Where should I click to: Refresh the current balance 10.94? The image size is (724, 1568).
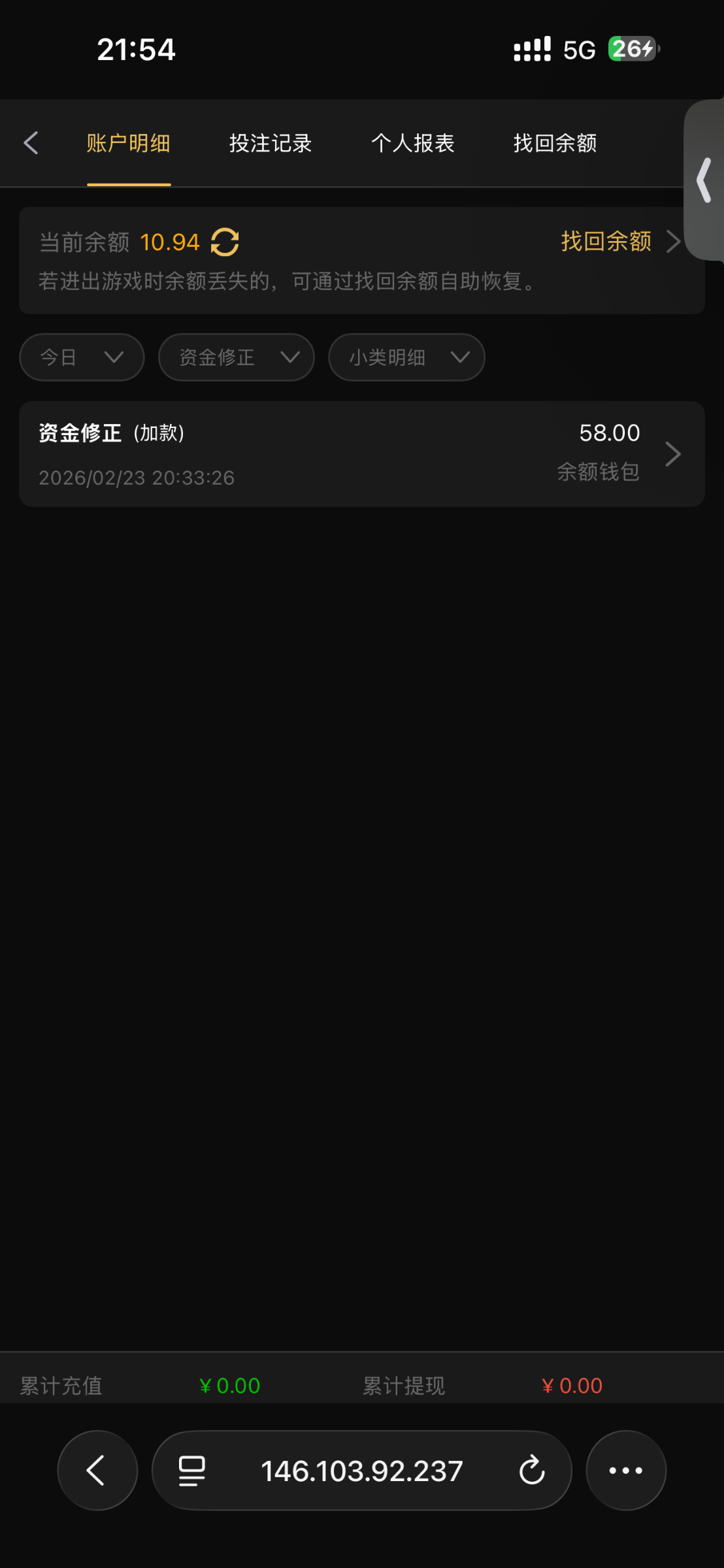225,242
